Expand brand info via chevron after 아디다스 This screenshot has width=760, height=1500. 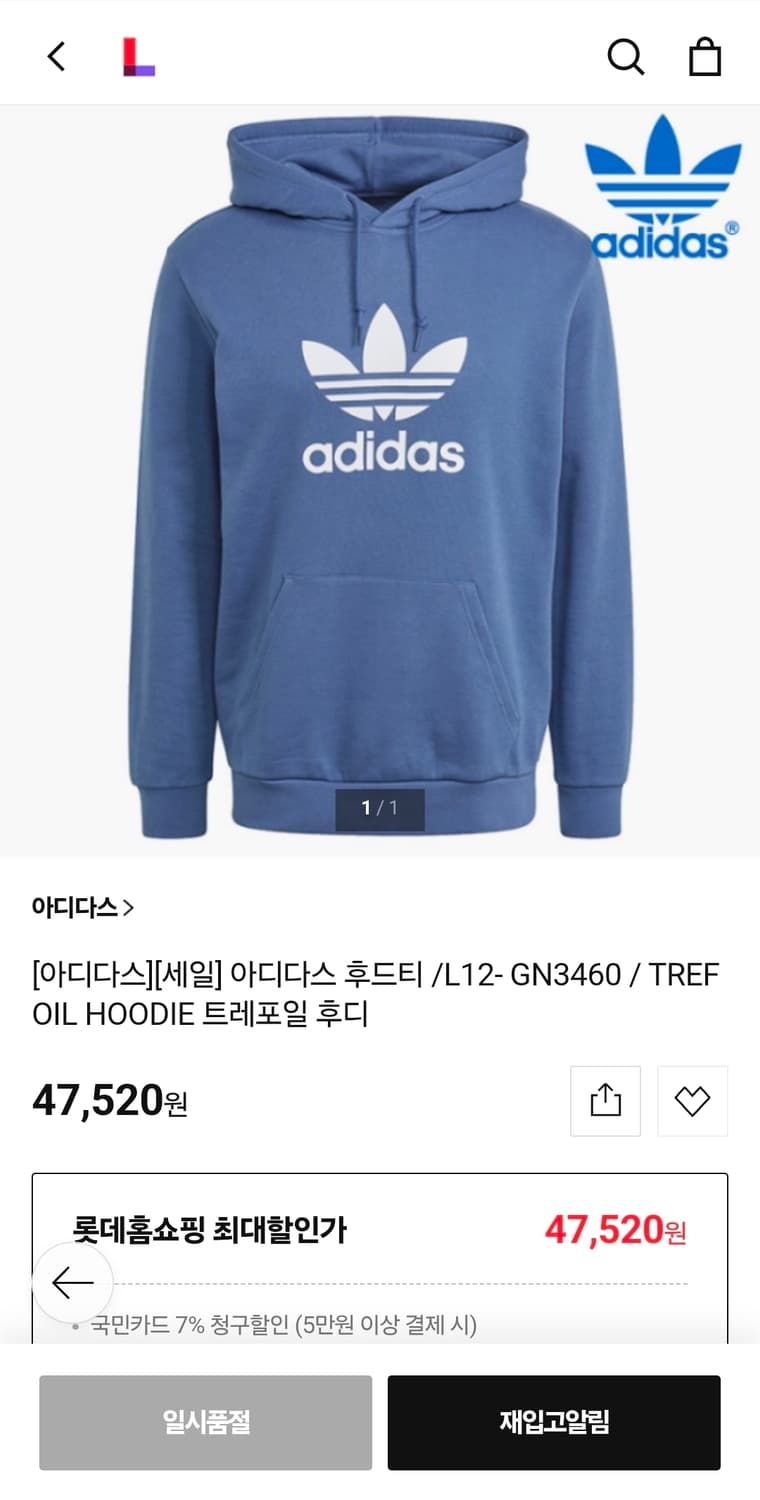128,908
